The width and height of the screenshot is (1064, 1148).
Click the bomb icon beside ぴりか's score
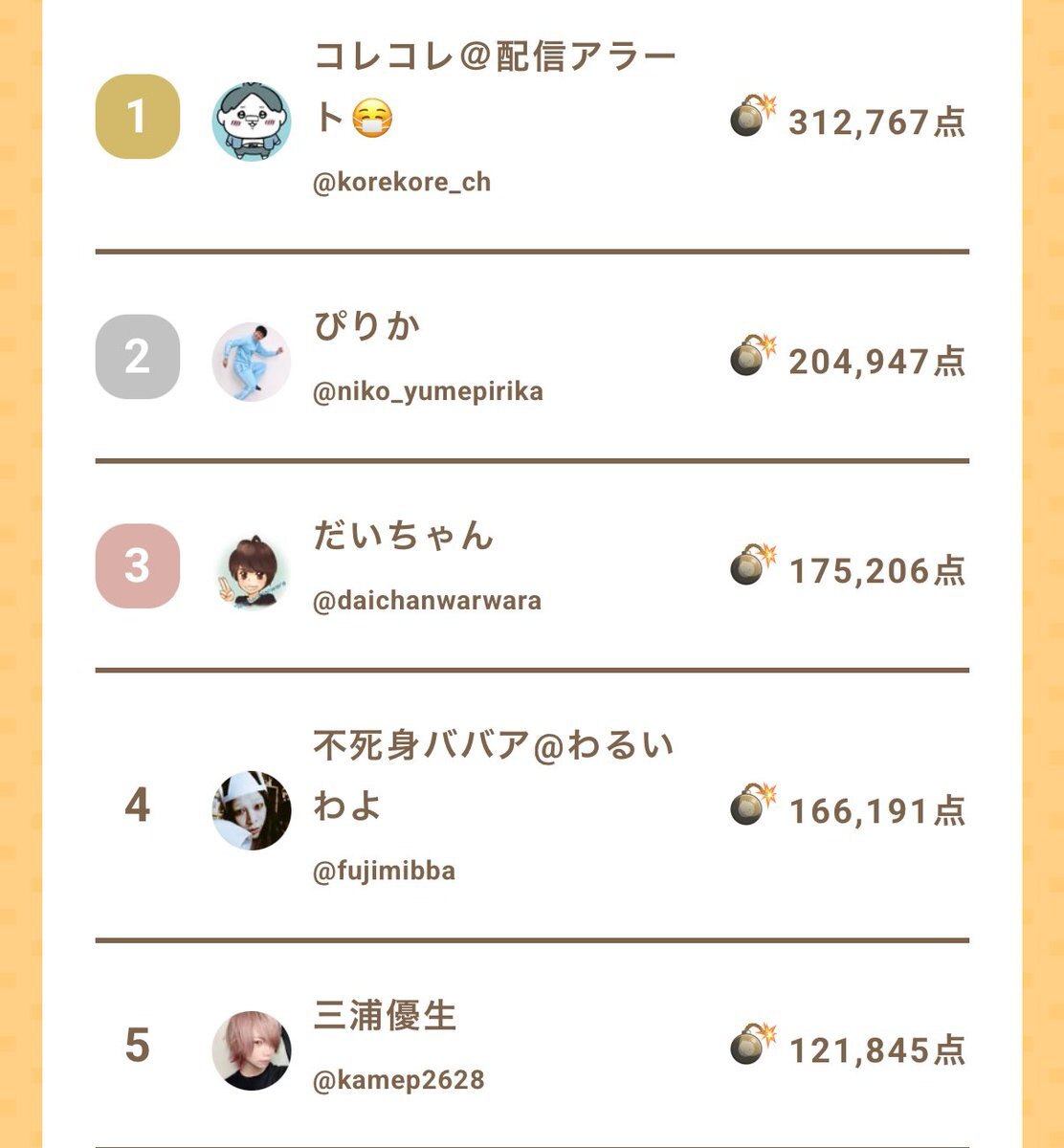click(x=746, y=359)
